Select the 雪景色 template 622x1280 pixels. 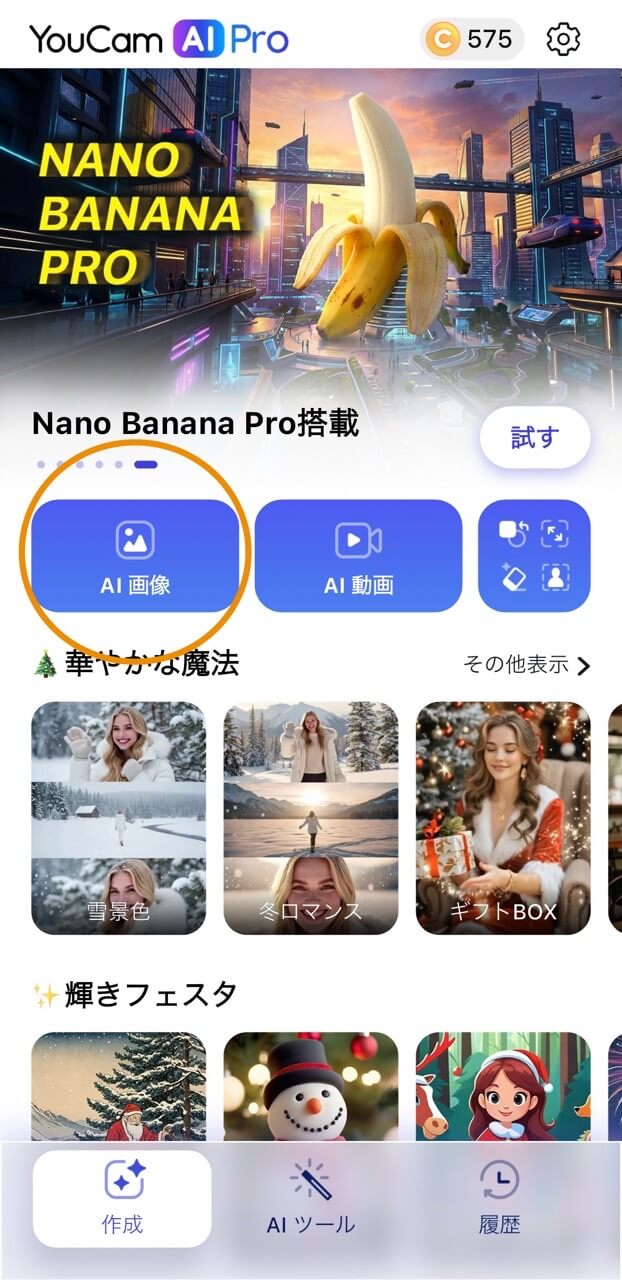[119, 818]
